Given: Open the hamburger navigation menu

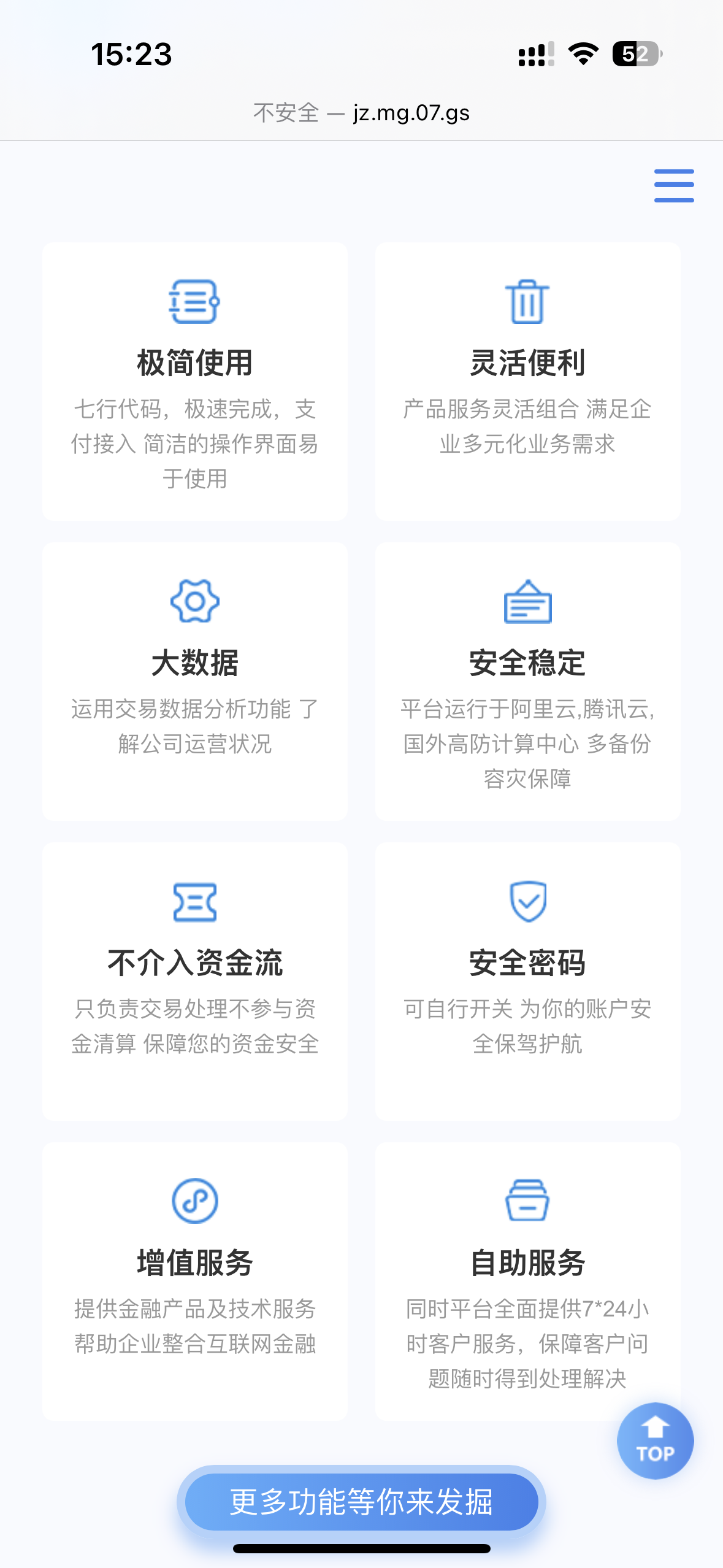Looking at the screenshot, I should pyautogui.click(x=673, y=185).
